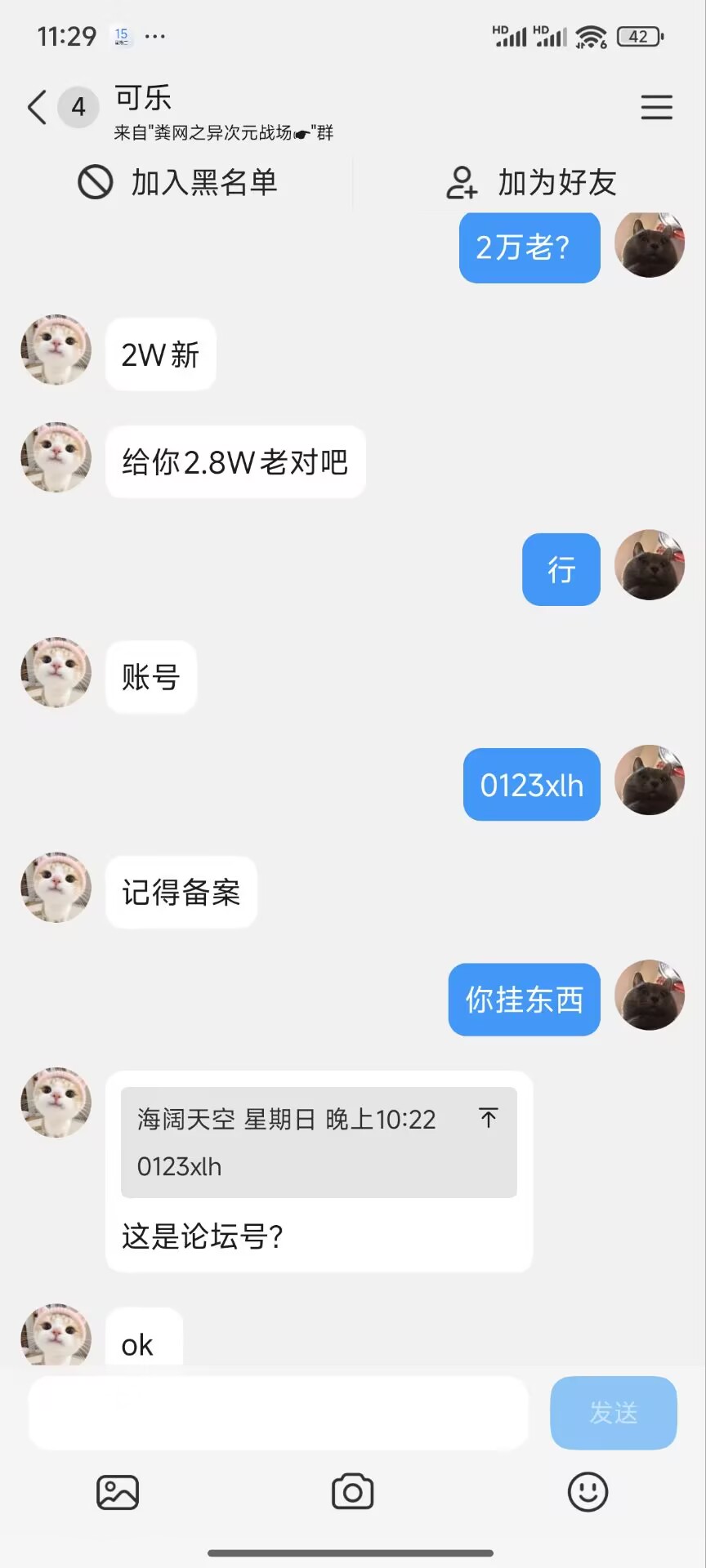Open the emoji panel
Viewport: 706px width, 1568px height.
click(x=588, y=1492)
